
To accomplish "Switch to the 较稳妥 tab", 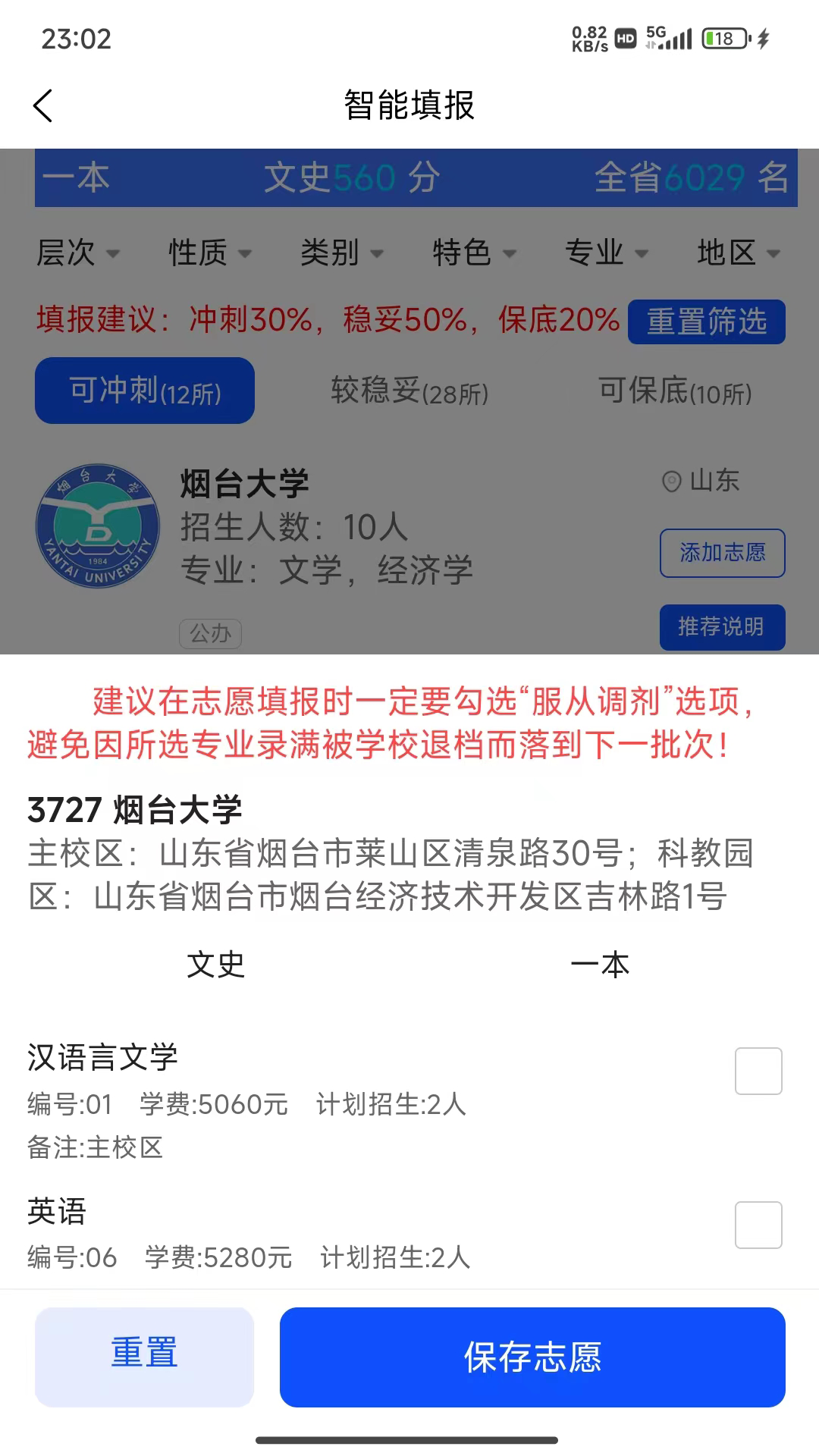I will point(409,391).
